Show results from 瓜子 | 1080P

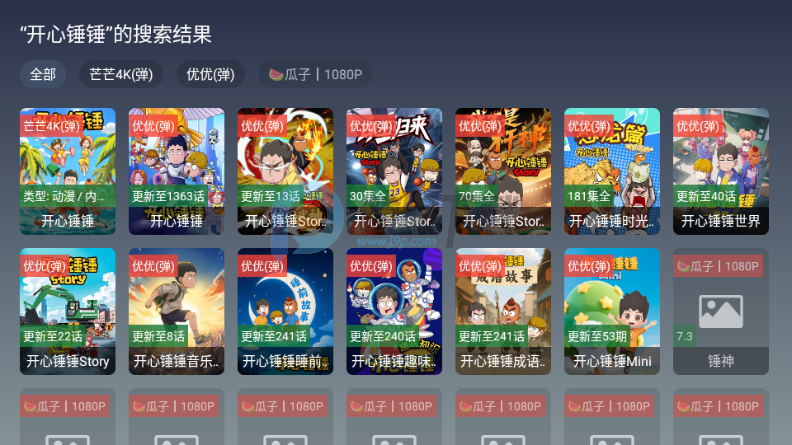coord(316,74)
